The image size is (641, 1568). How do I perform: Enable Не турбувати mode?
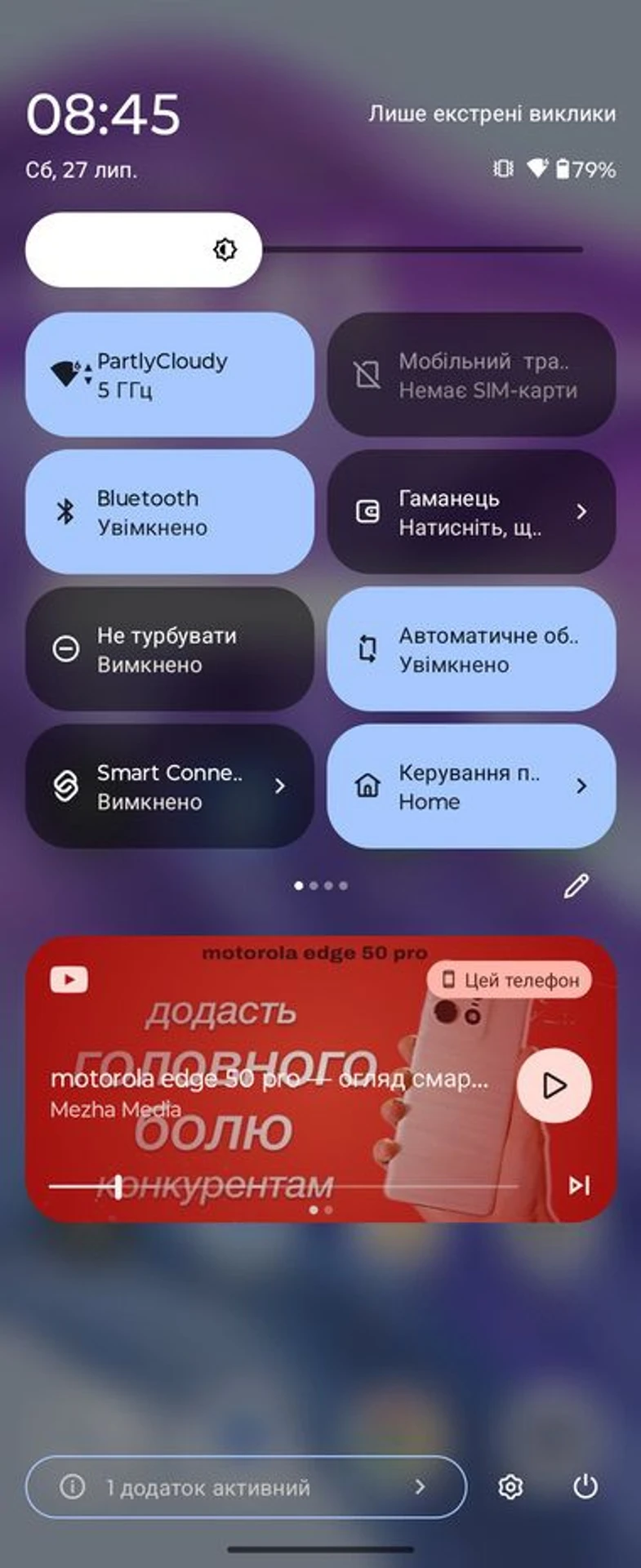(x=169, y=649)
